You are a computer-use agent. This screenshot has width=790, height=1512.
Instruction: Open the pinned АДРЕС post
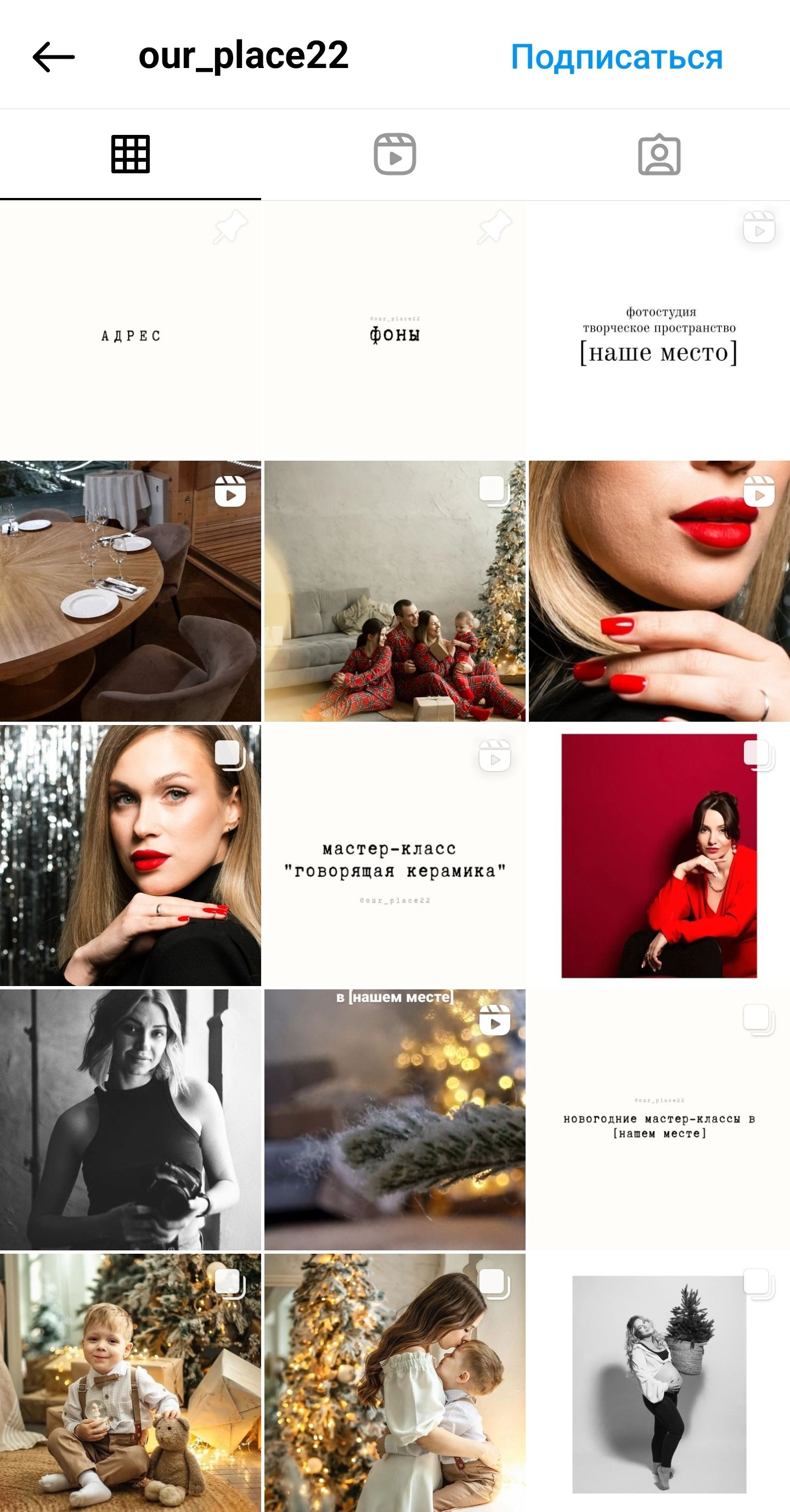[131, 331]
